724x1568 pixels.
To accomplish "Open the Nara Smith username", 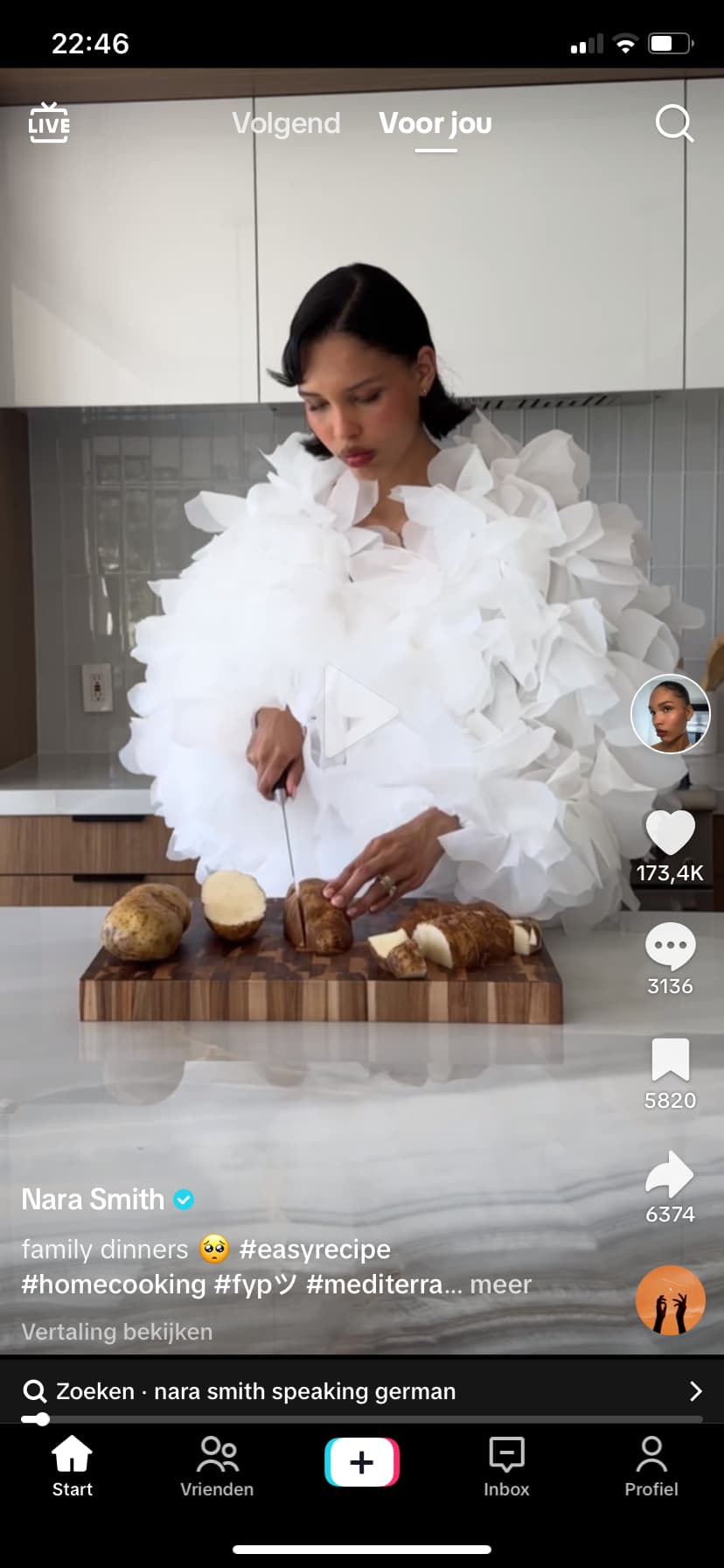I will [x=93, y=1199].
